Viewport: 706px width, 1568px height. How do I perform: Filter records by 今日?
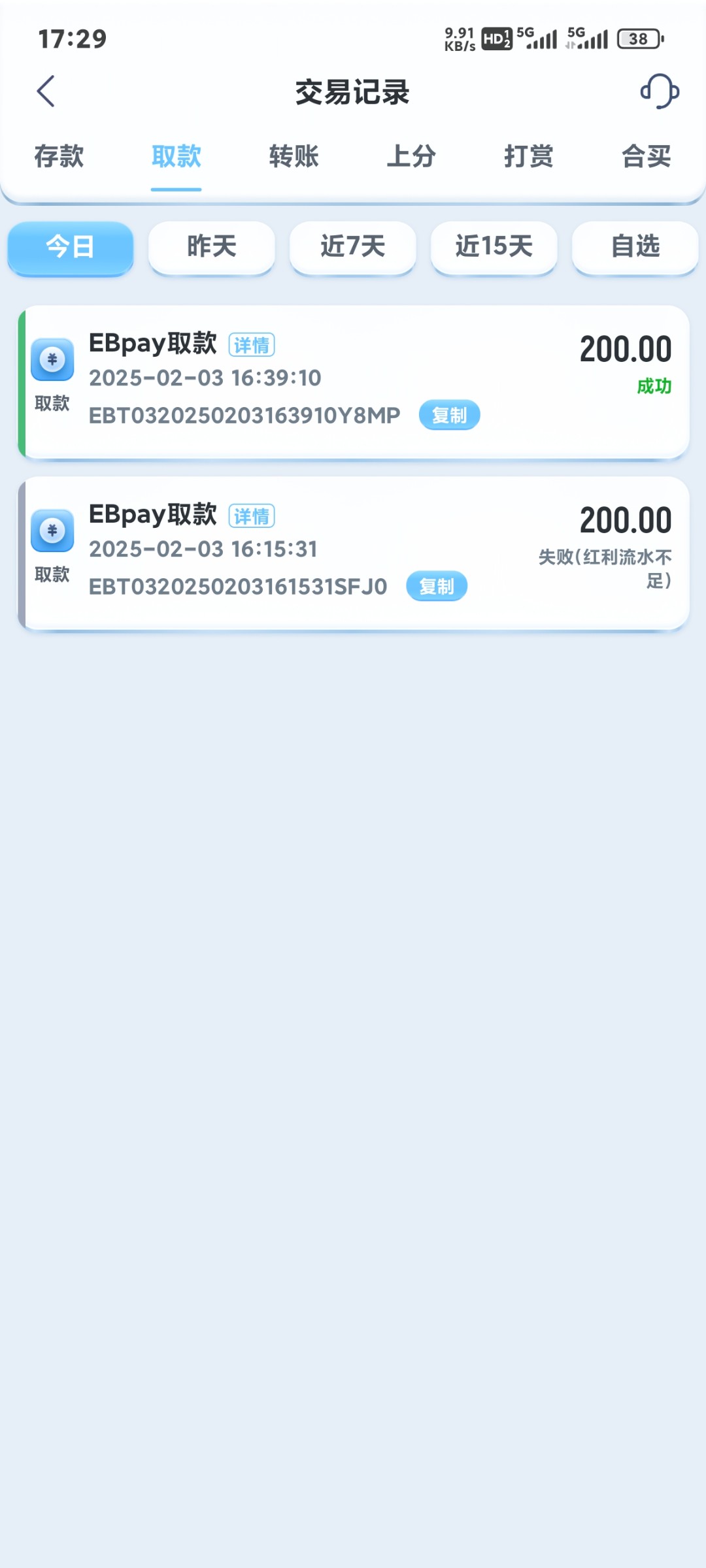click(x=71, y=247)
